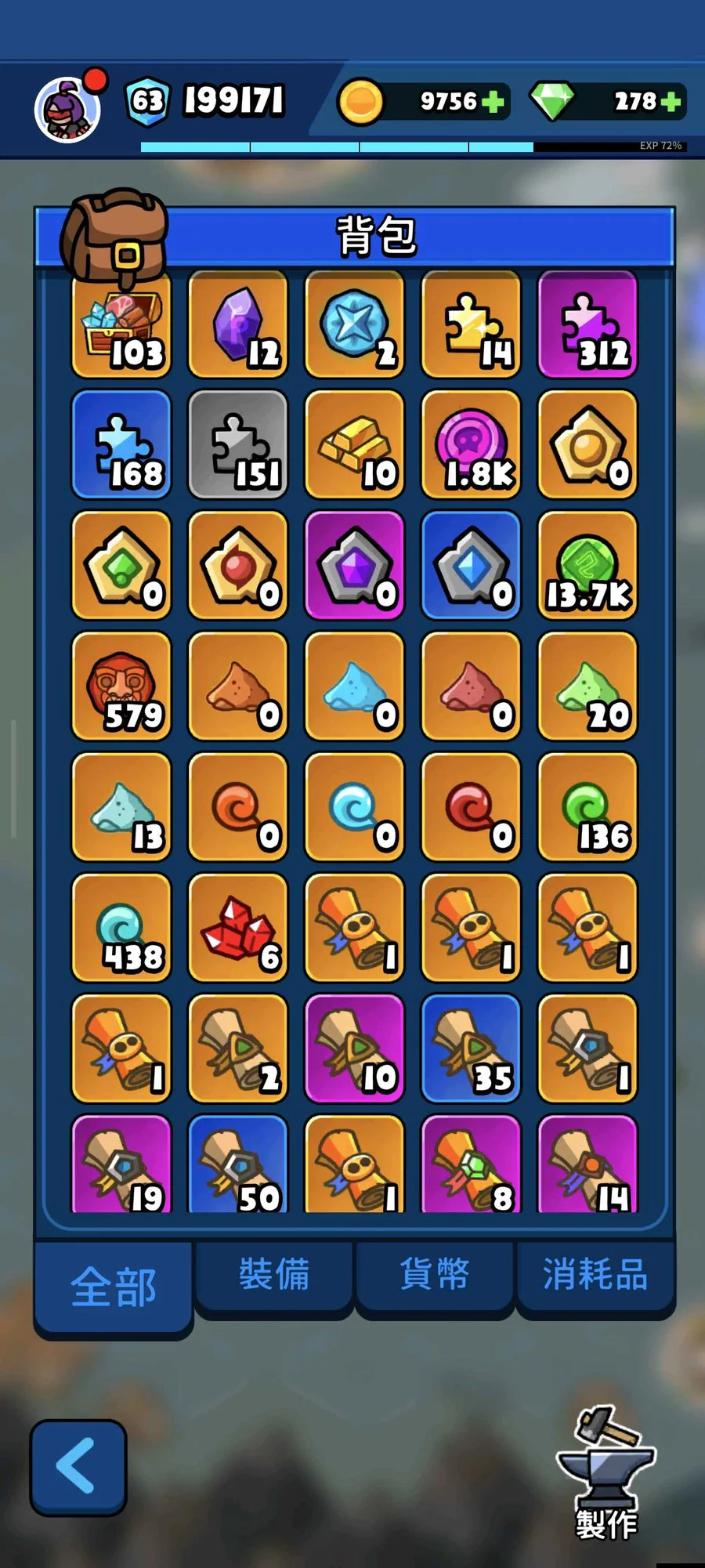Select the blue scroll item with 35
The width and height of the screenshot is (705, 1568).
pos(472,1048)
